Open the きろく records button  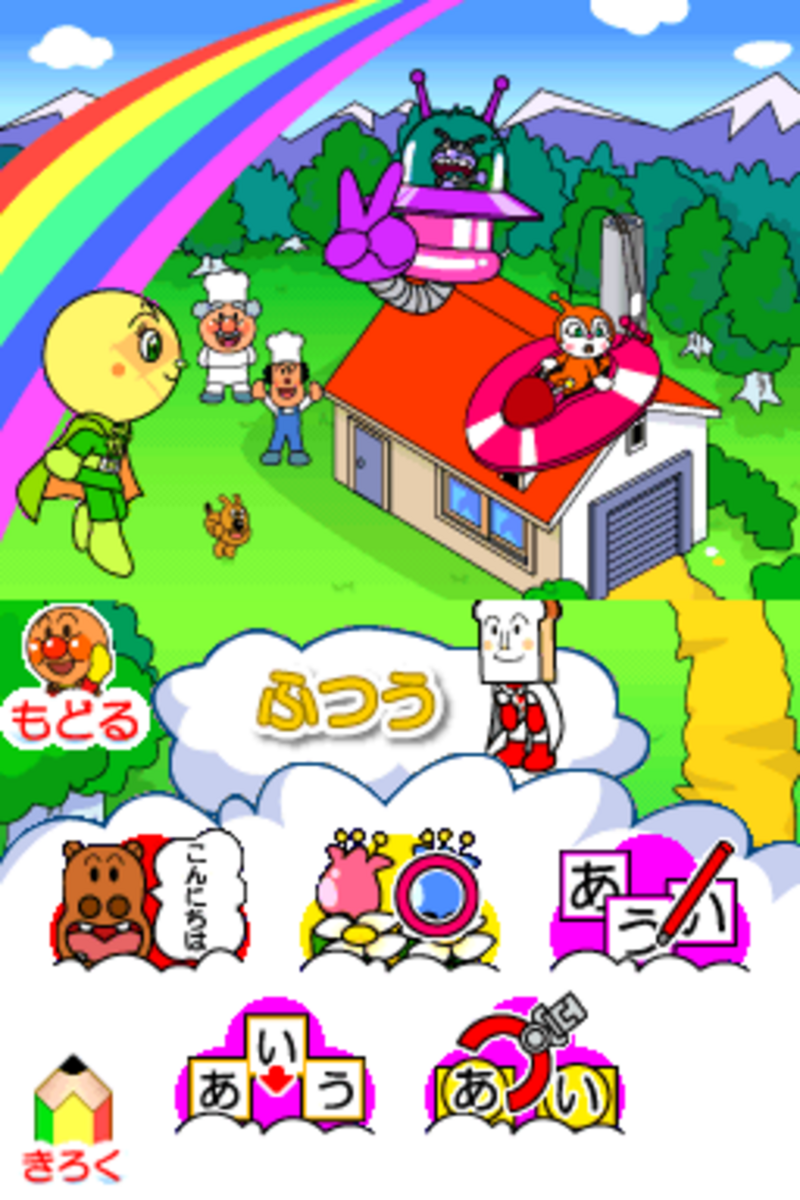(x=72, y=1120)
